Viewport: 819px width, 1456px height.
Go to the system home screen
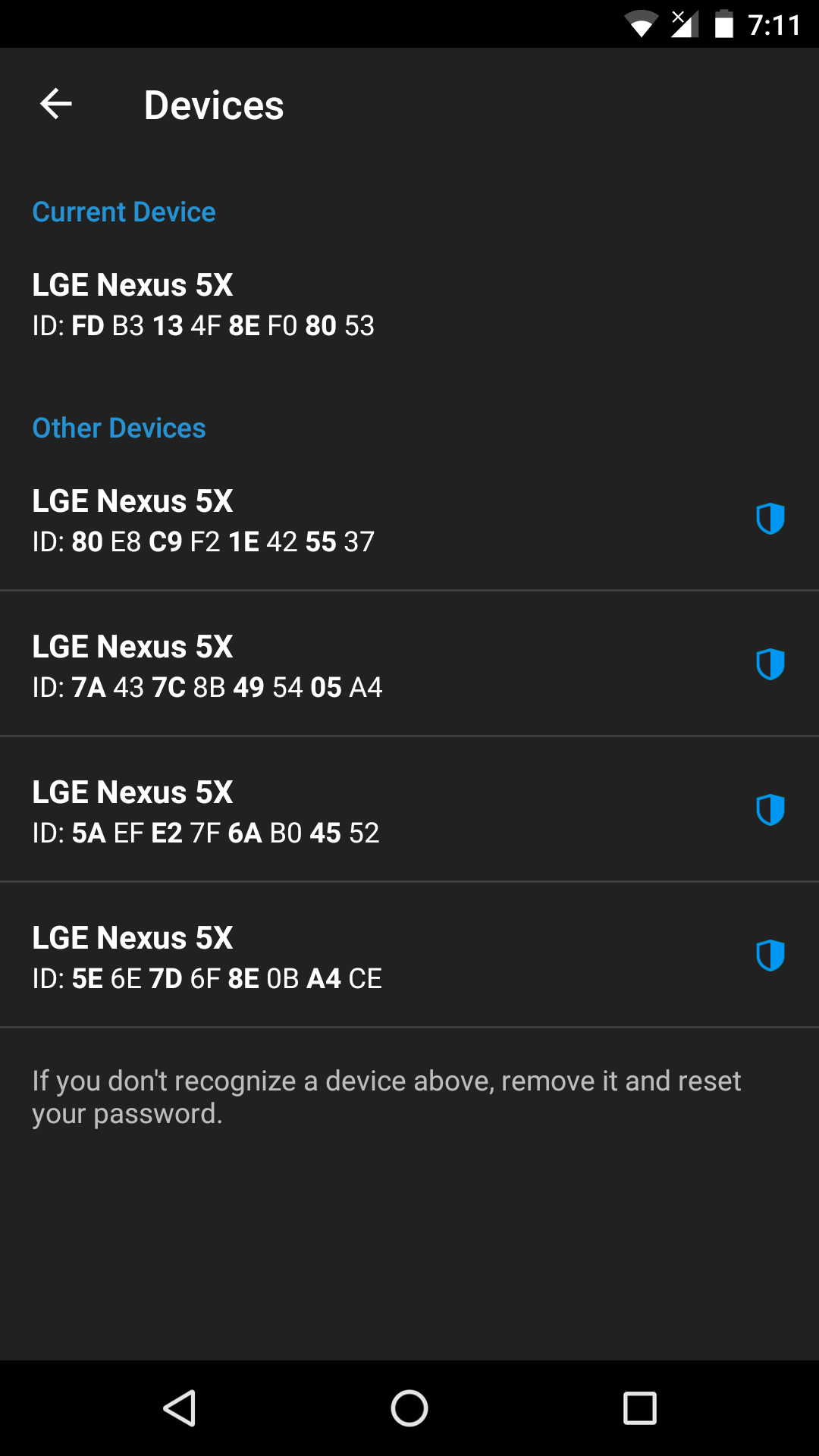click(x=409, y=1409)
